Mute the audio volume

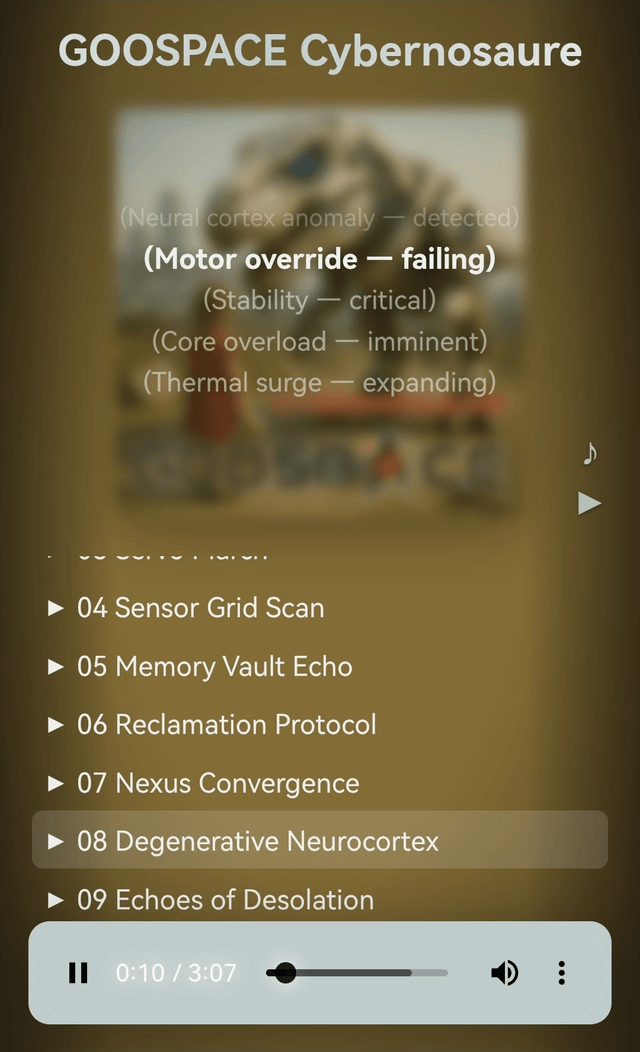pos(505,973)
